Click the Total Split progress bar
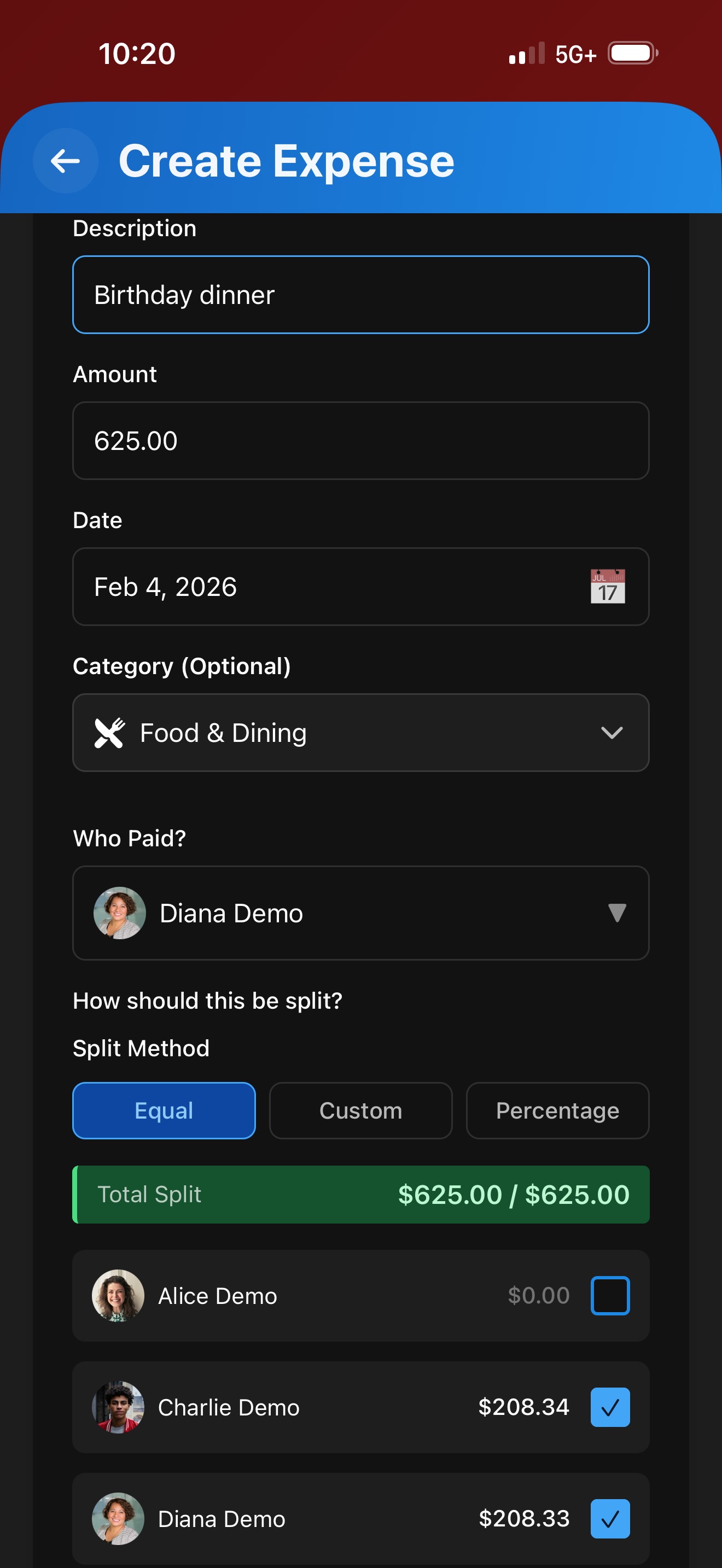 pyautogui.click(x=361, y=1194)
